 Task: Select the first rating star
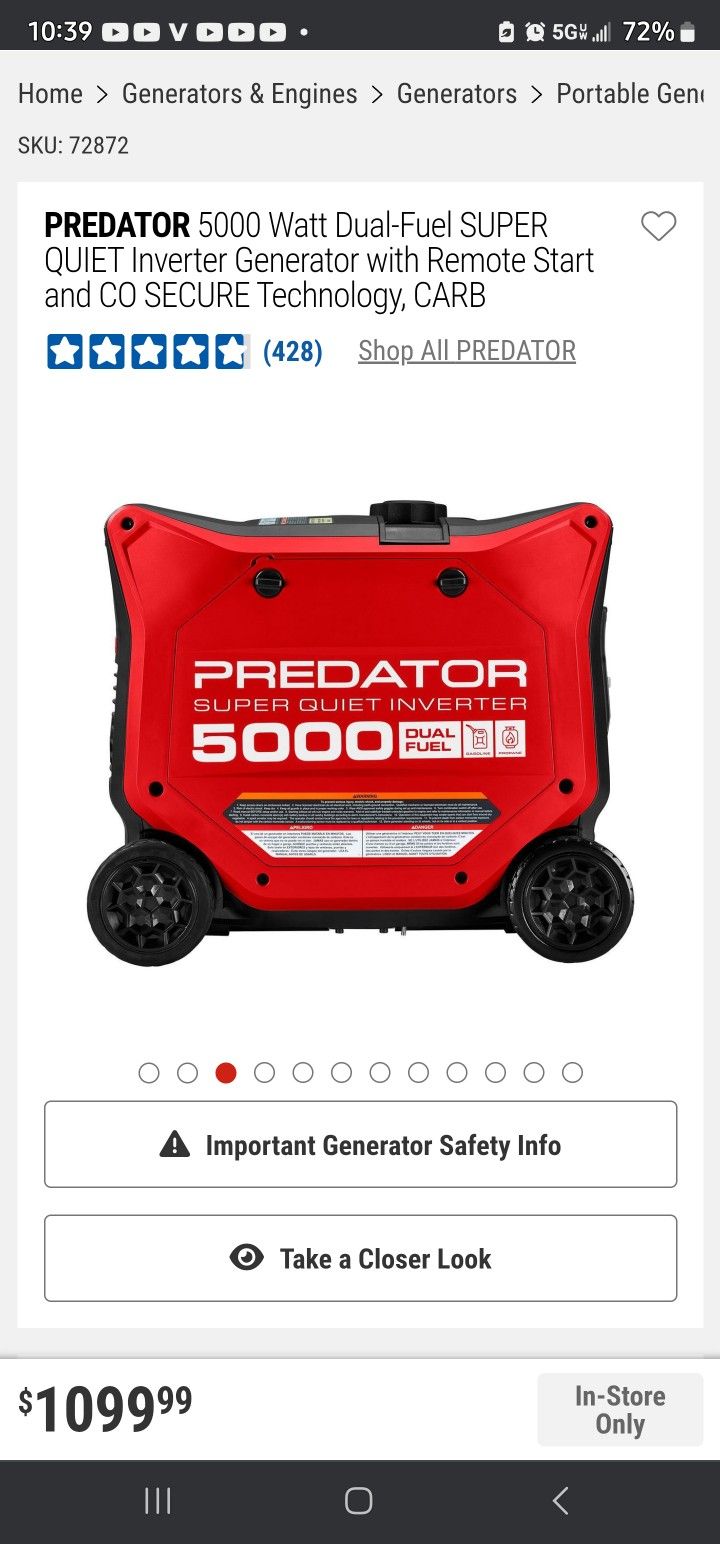(x=63, y=351)
